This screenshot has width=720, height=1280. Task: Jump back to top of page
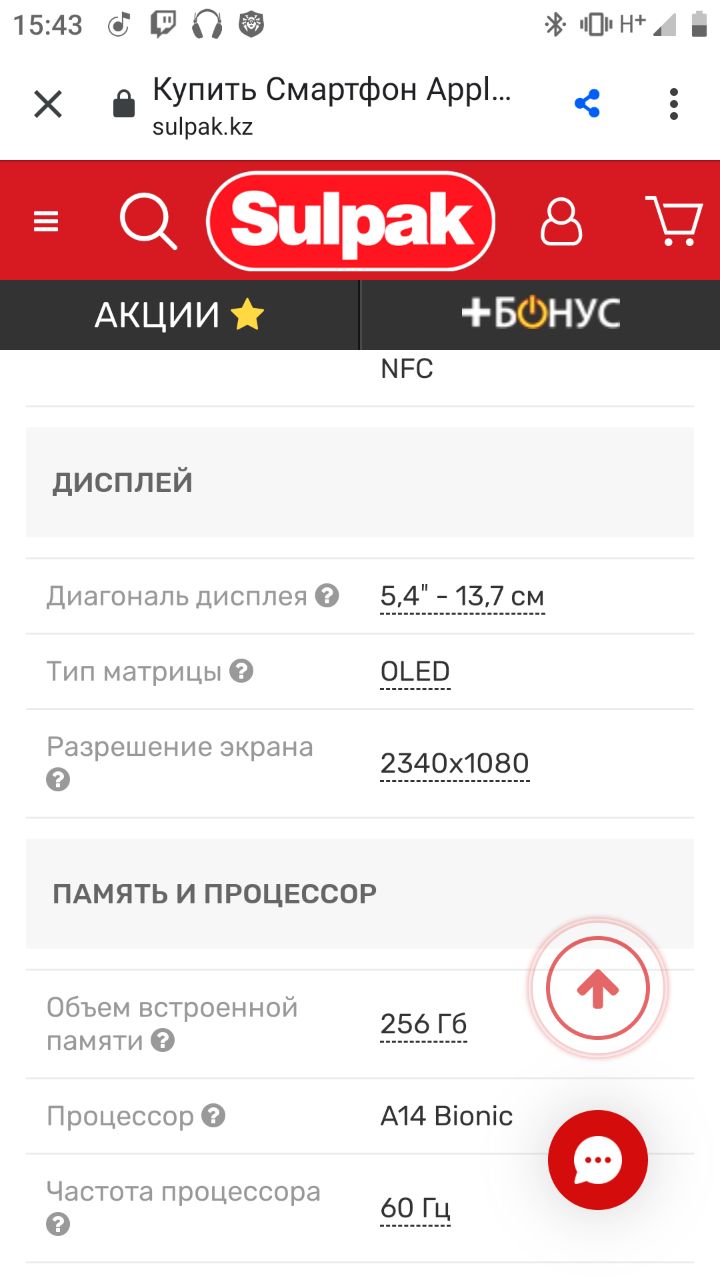pyautogui.click(x=598, y=989)
